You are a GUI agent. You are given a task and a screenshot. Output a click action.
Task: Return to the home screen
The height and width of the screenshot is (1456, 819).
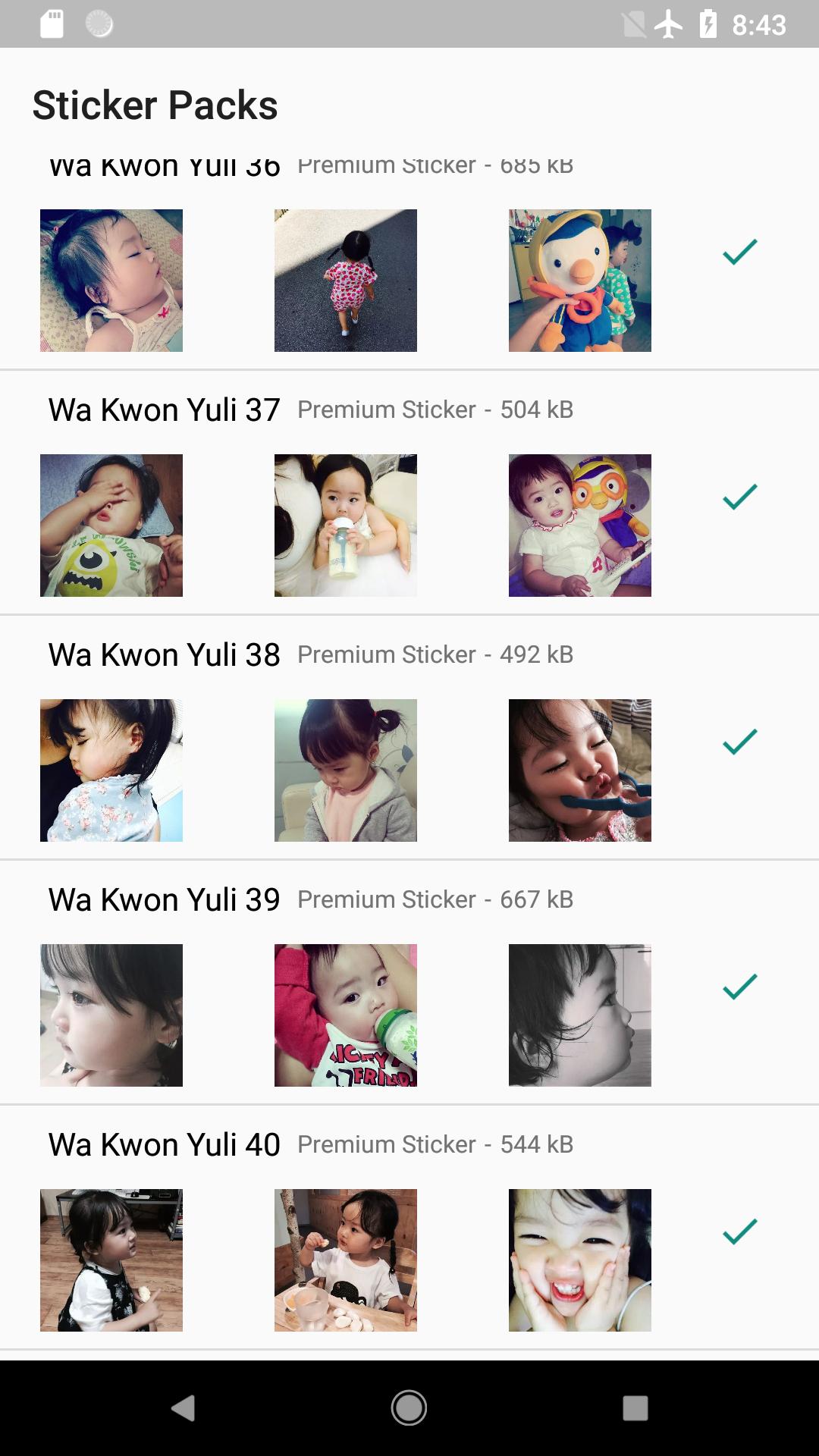[x=409, y=1408]
